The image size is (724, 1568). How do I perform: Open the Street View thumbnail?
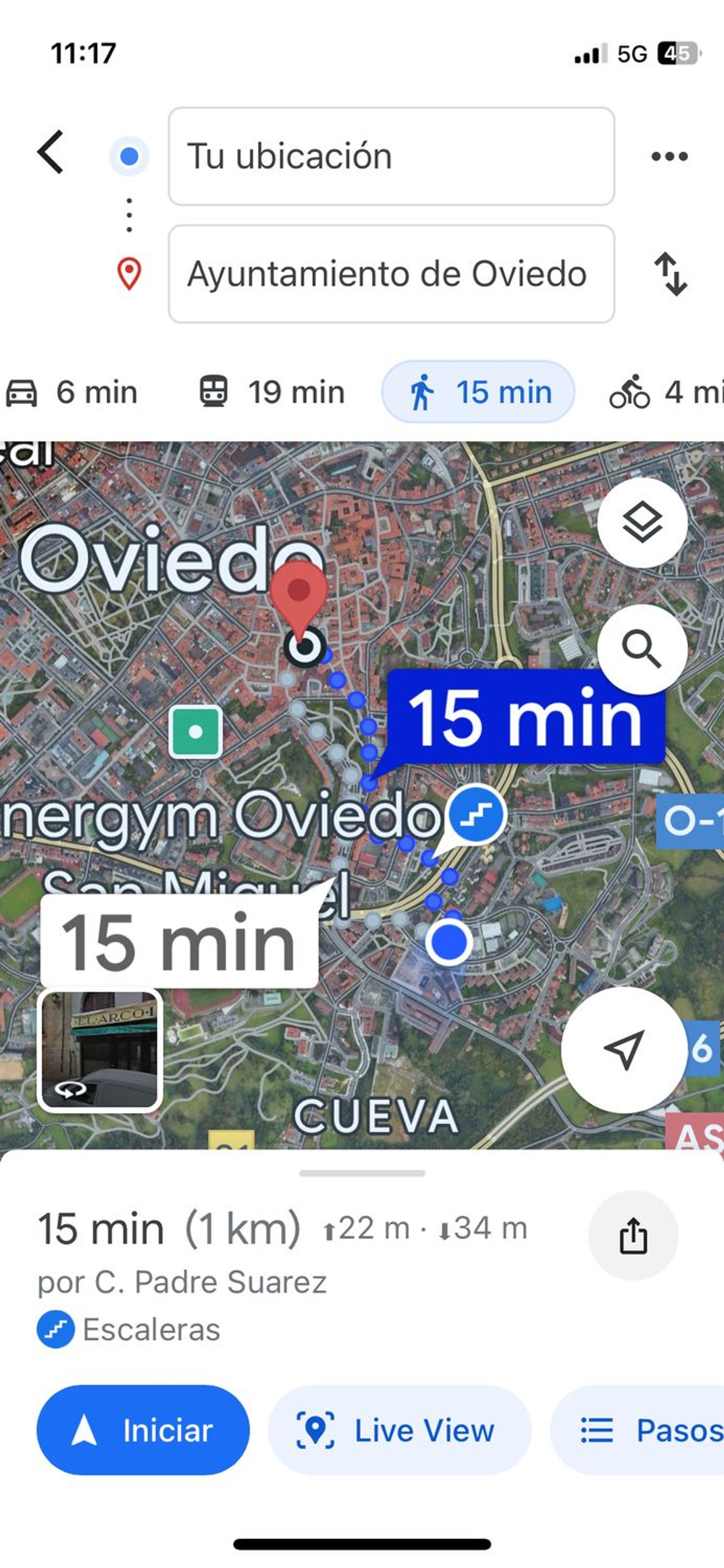(x=100, y=1050)
